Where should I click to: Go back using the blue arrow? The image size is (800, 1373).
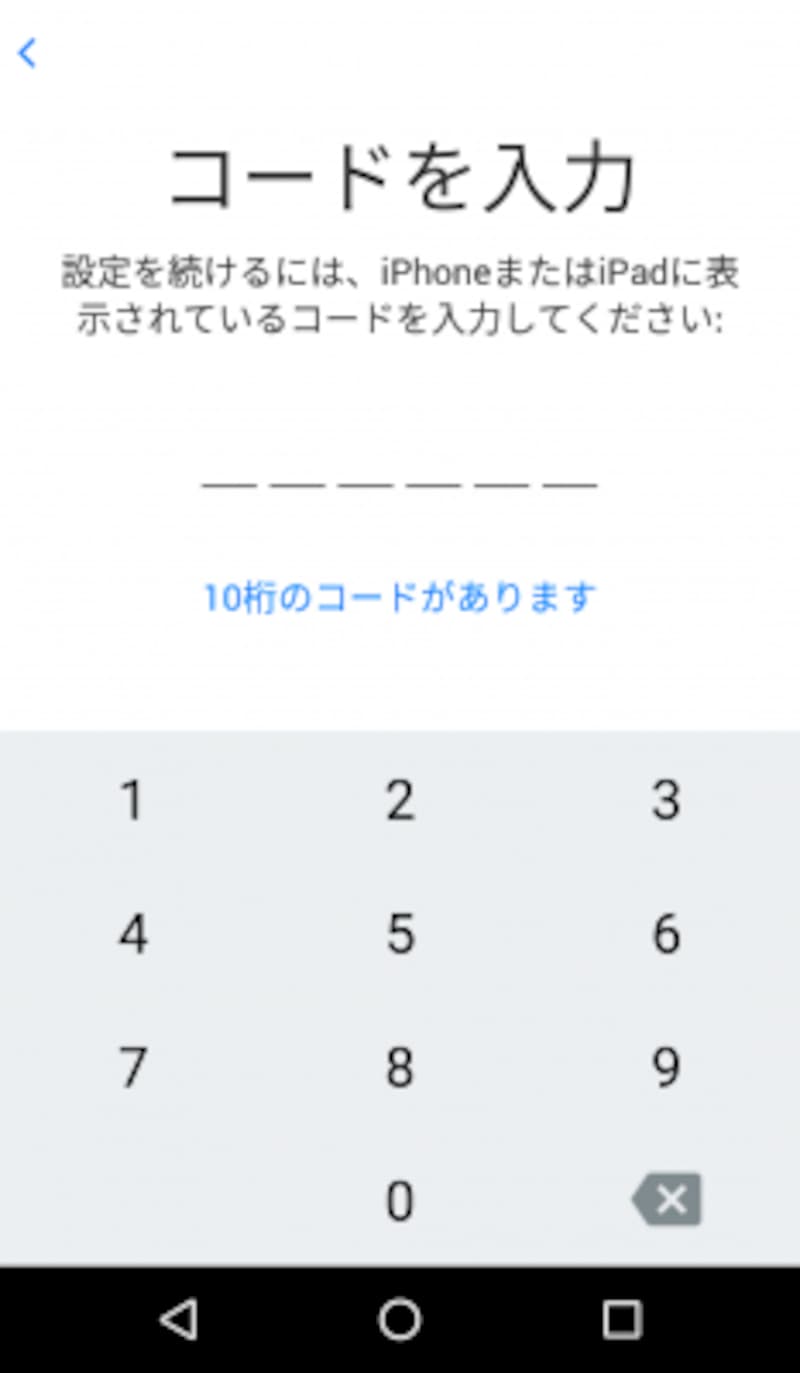coord(27,53)
